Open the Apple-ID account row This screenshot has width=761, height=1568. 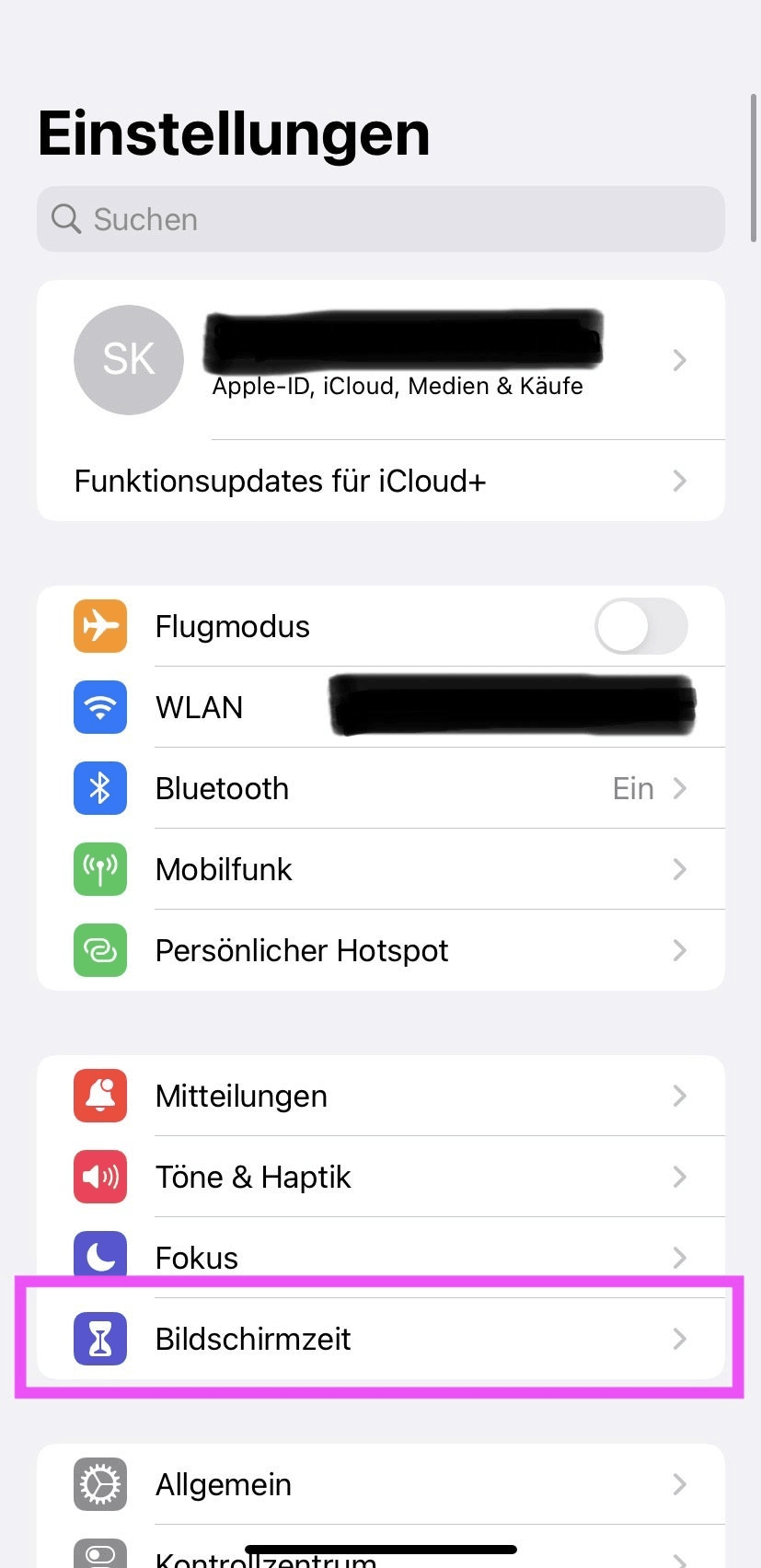coord(380,360)
